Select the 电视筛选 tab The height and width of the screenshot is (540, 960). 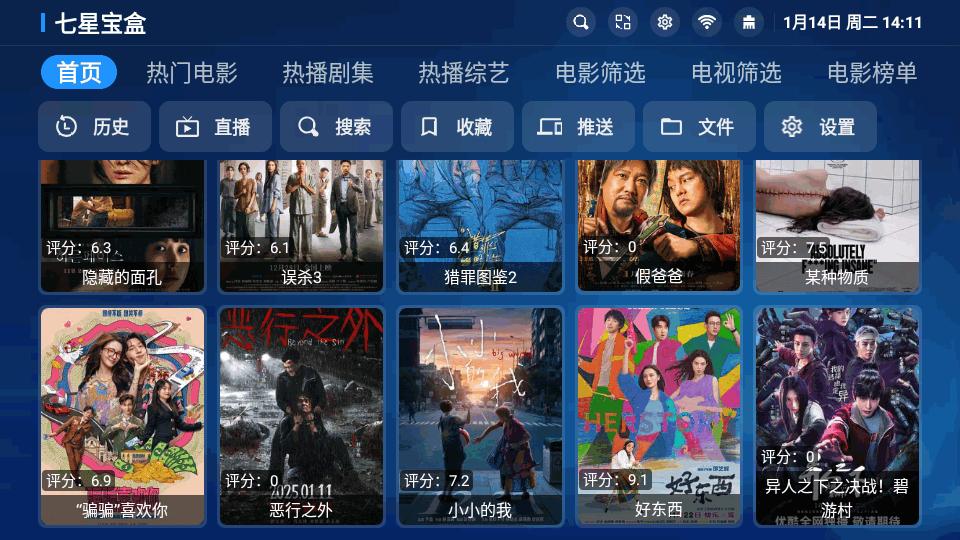click(x=736, y=73)
